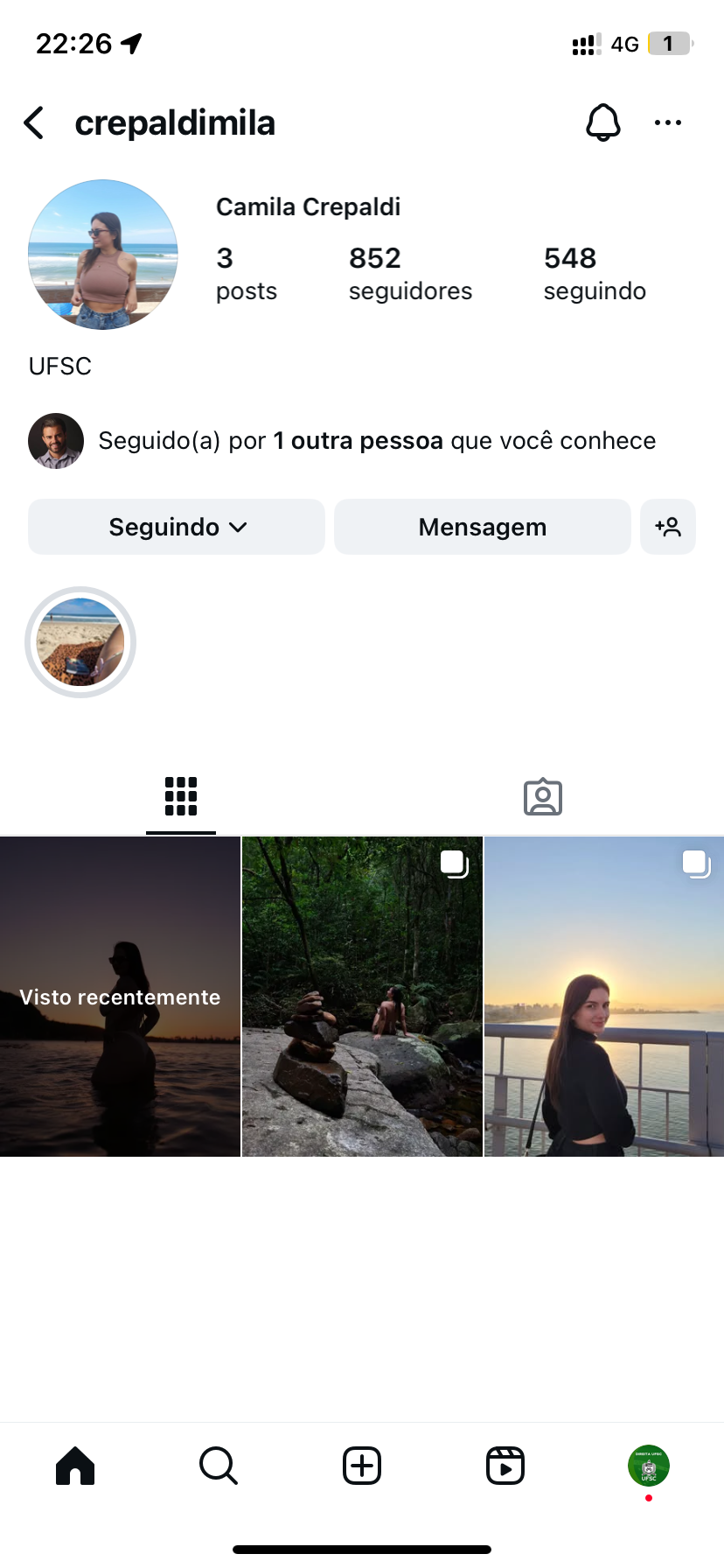
Task: Switch to the posts grid tab
Action: pyautogui.click(x=181, y=796)
